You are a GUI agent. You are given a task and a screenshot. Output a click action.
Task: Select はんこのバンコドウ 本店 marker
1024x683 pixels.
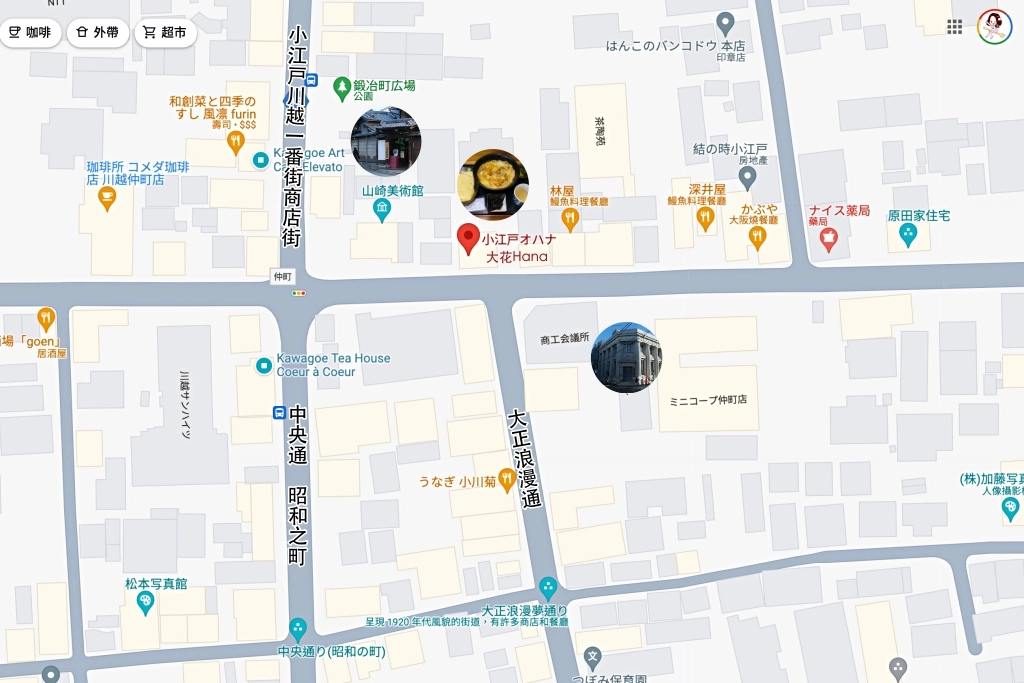[x=726, y=23]
